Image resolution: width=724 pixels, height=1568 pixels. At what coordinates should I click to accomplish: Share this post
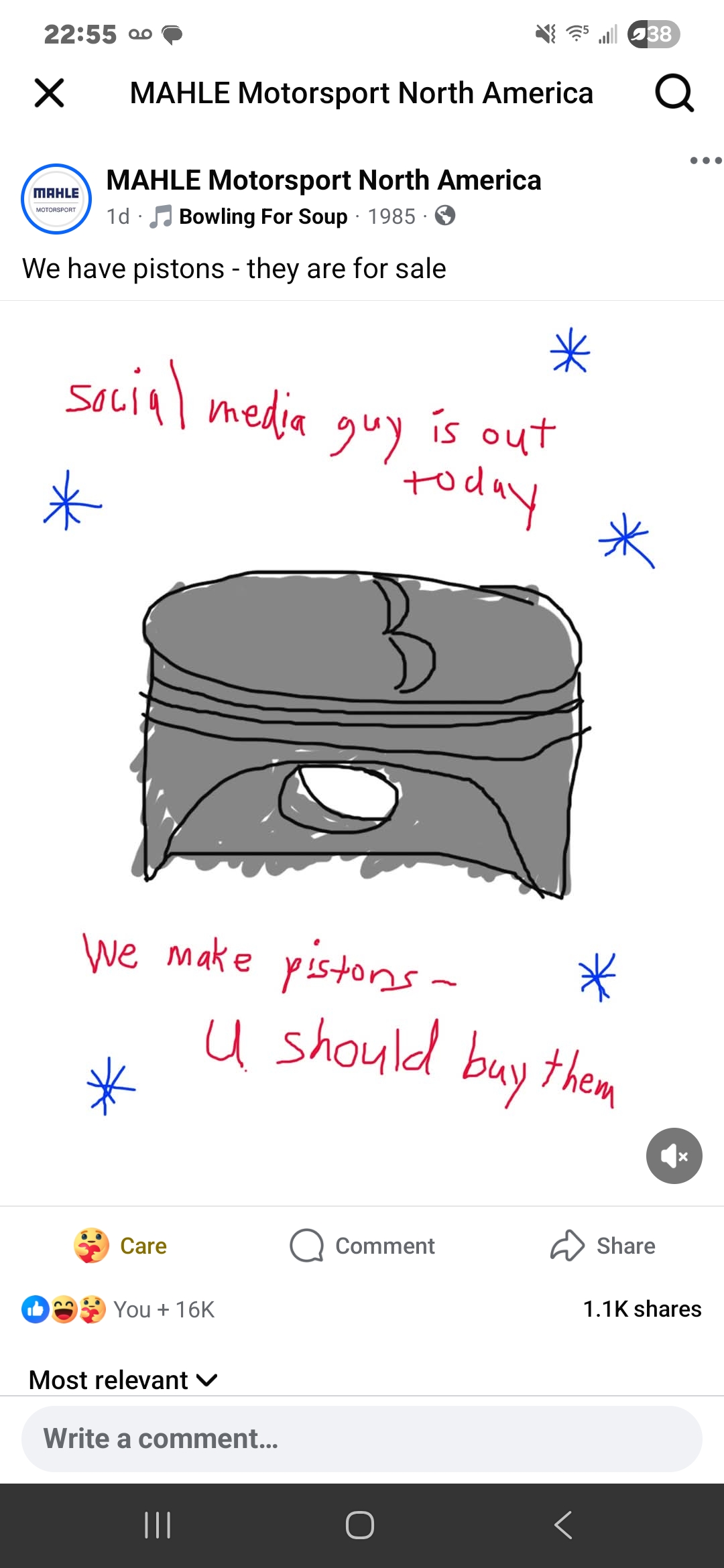point(603,1246)
